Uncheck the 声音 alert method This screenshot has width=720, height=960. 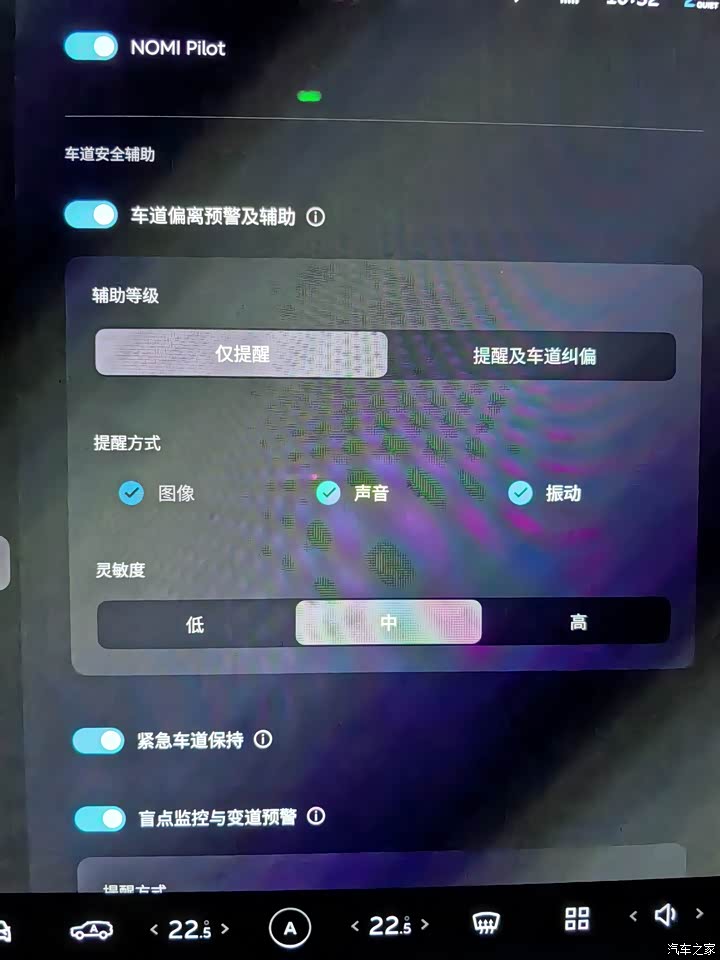pyautogui.click(x=329, y=493)
